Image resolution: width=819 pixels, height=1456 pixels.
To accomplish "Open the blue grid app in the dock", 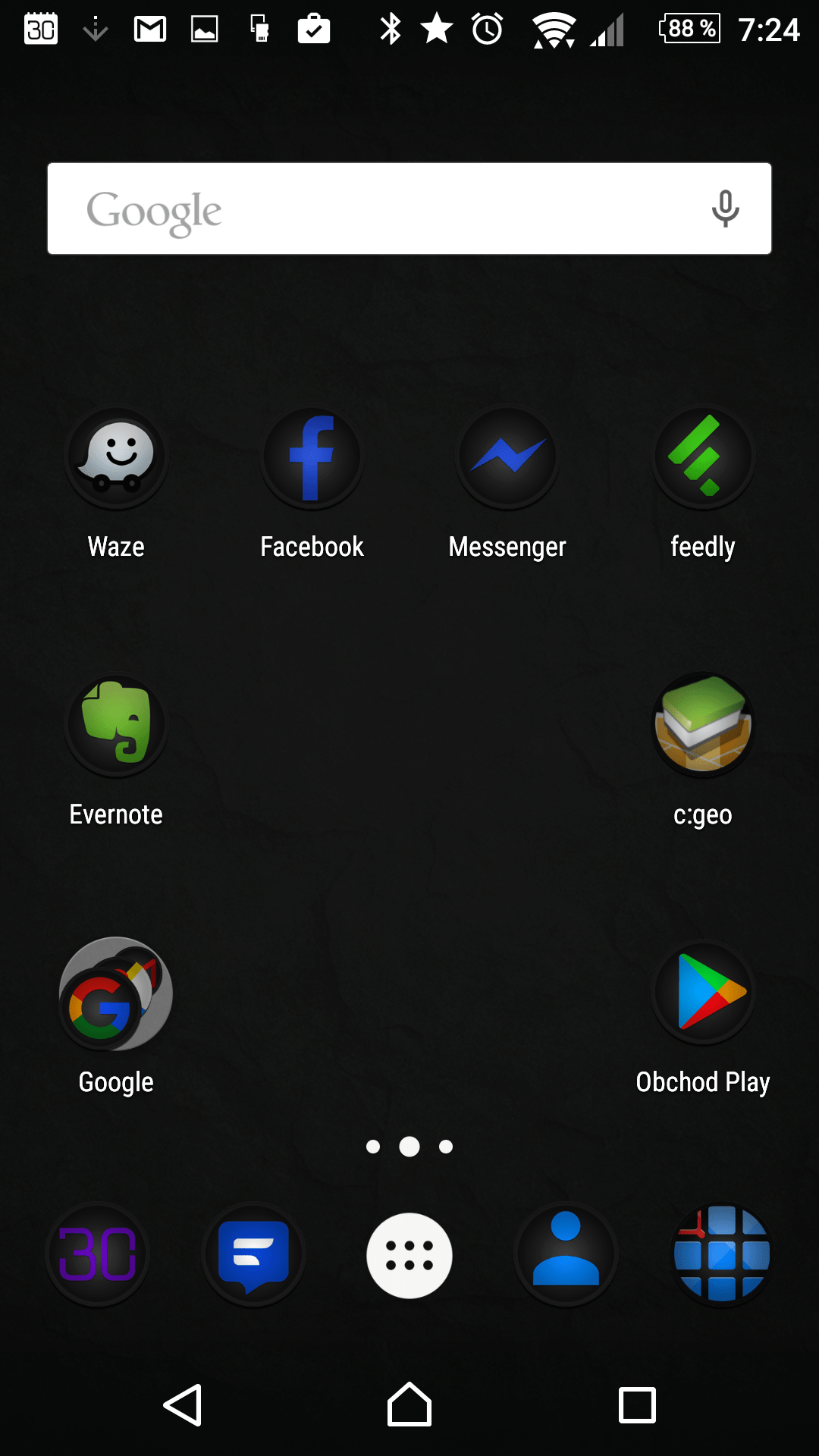I will pyautogui.click(x=722, y=1255).
